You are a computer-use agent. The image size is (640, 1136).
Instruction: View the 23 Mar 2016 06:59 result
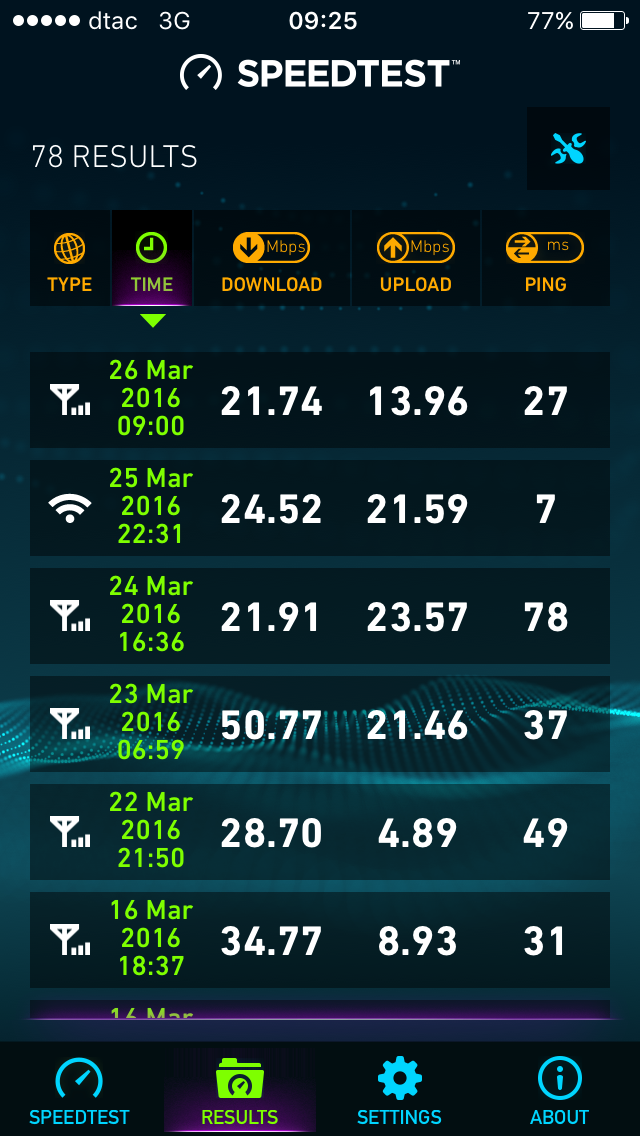coord(320,724)
